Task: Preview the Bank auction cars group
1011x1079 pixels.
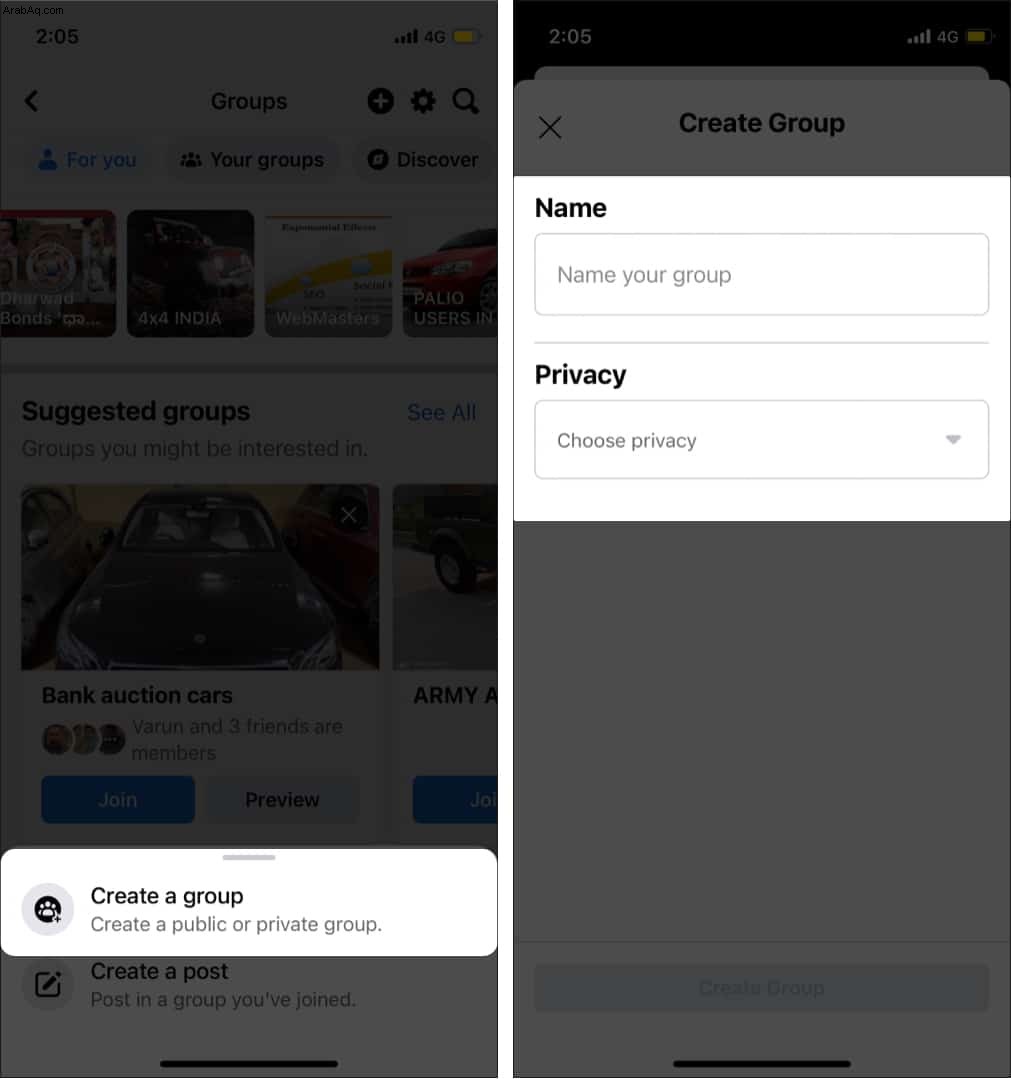Action: pos(282,799)
